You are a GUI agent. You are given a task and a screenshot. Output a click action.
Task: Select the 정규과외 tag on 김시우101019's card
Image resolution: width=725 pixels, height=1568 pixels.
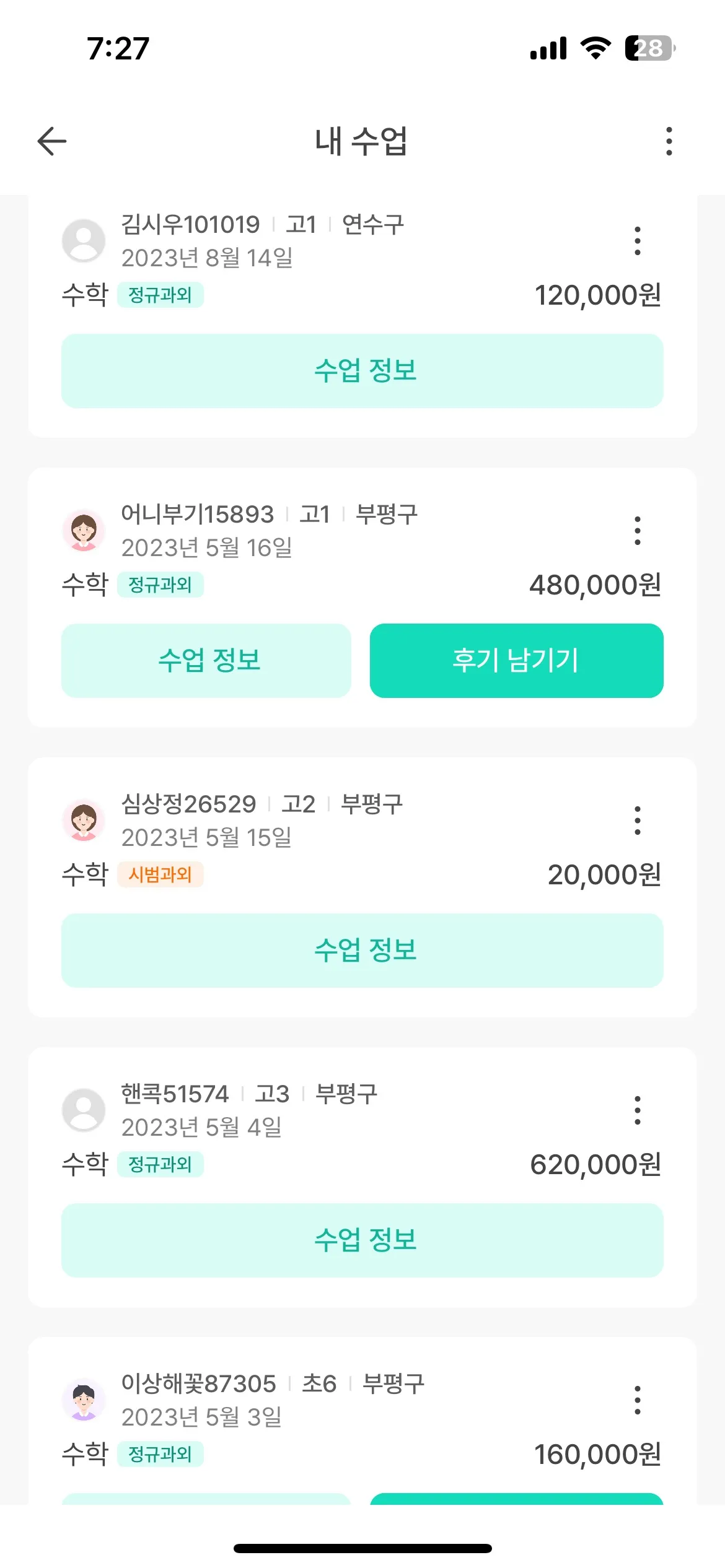tap(160, 295)
